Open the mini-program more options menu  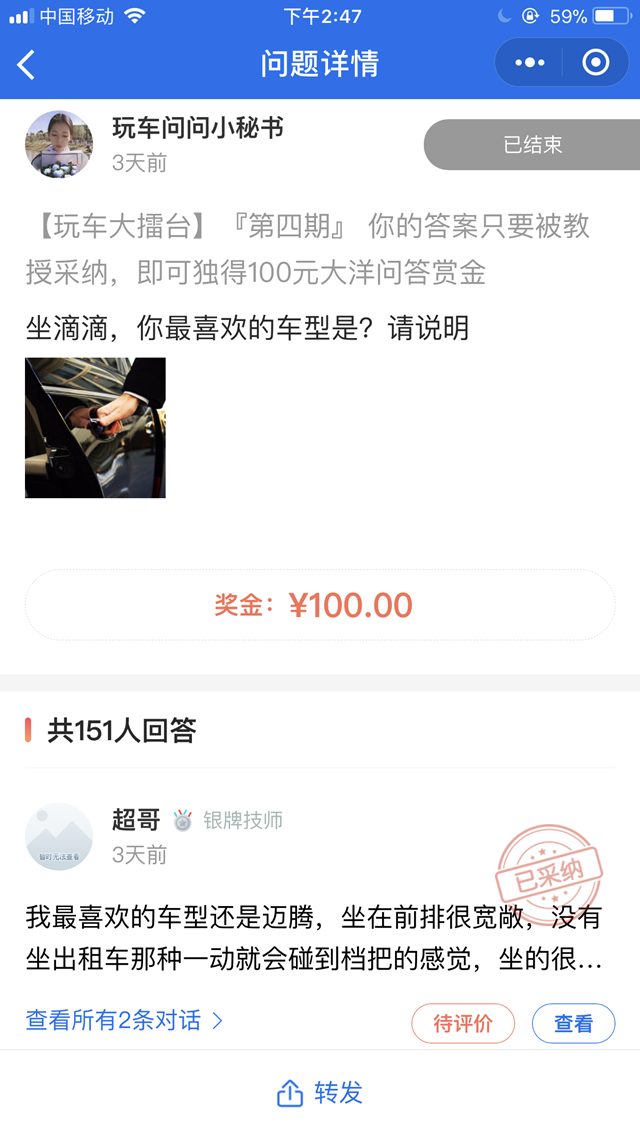point(529,63)
